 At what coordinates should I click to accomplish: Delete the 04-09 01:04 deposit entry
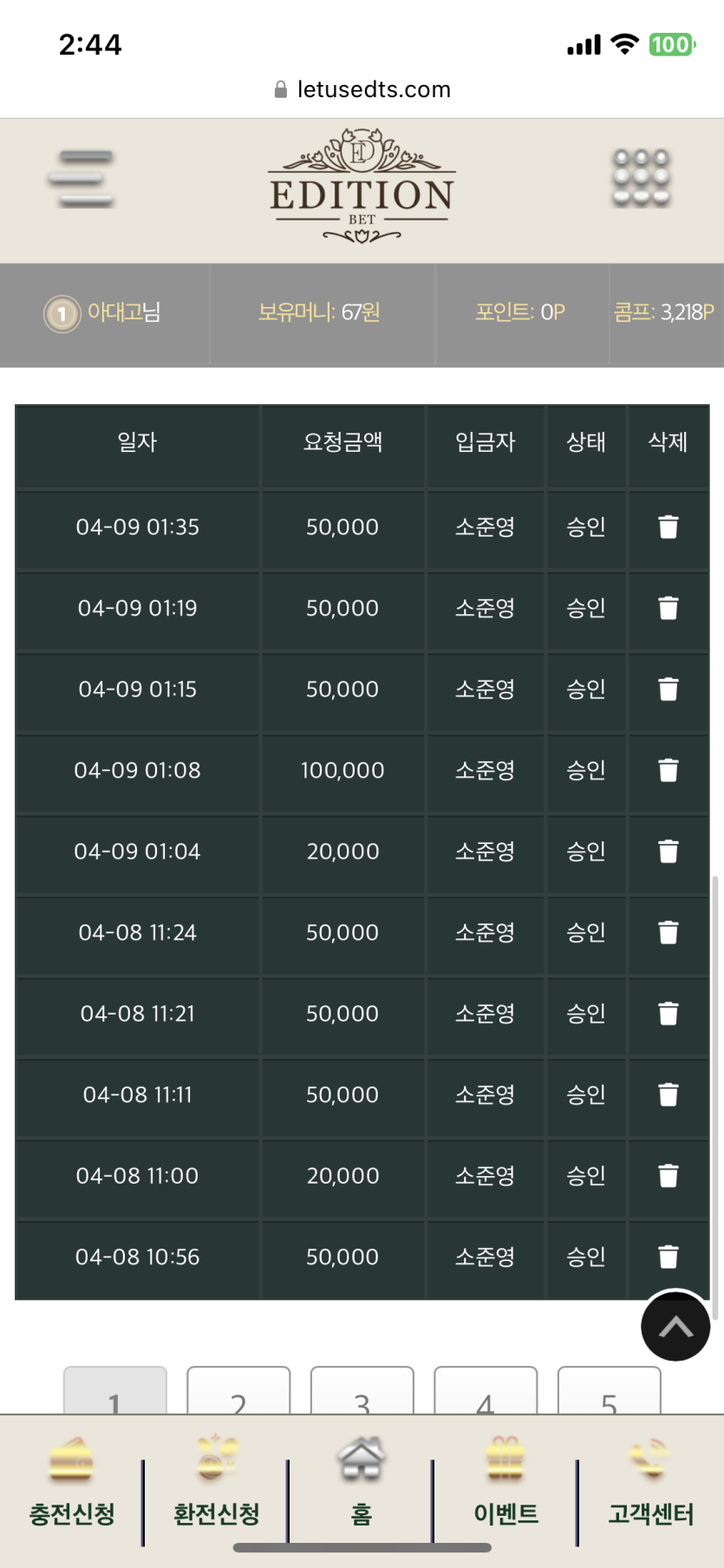point(668,852)
